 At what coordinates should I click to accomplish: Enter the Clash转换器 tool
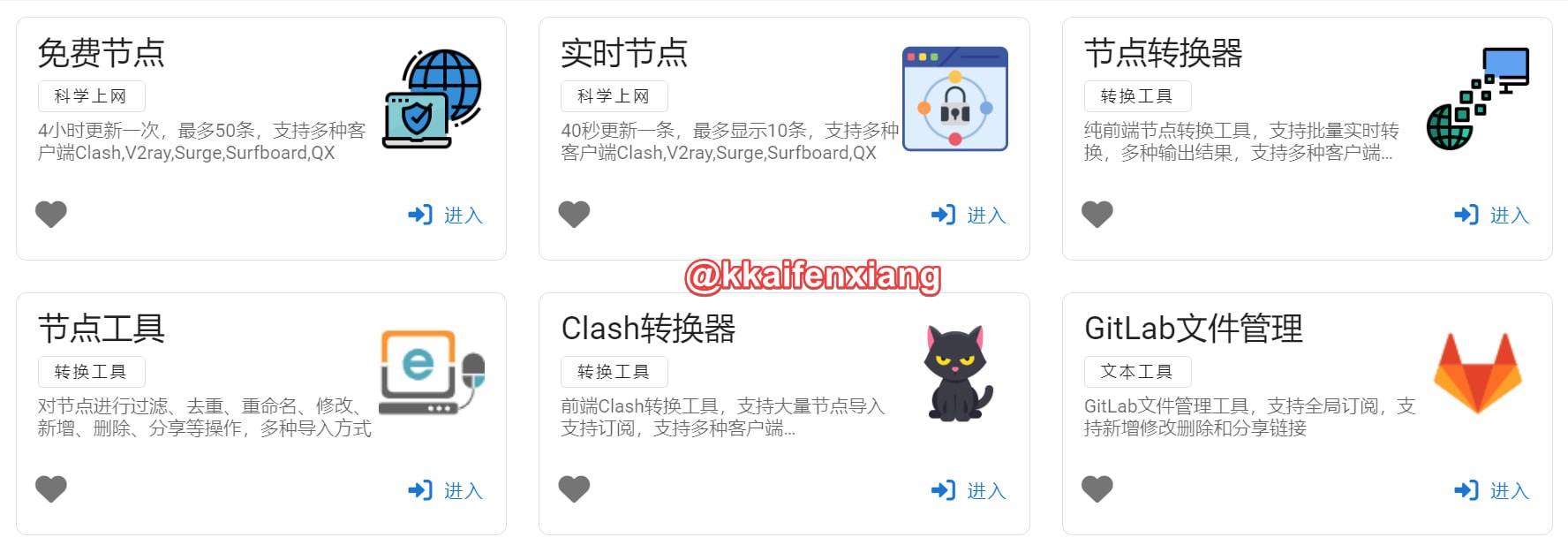(969, 490)
